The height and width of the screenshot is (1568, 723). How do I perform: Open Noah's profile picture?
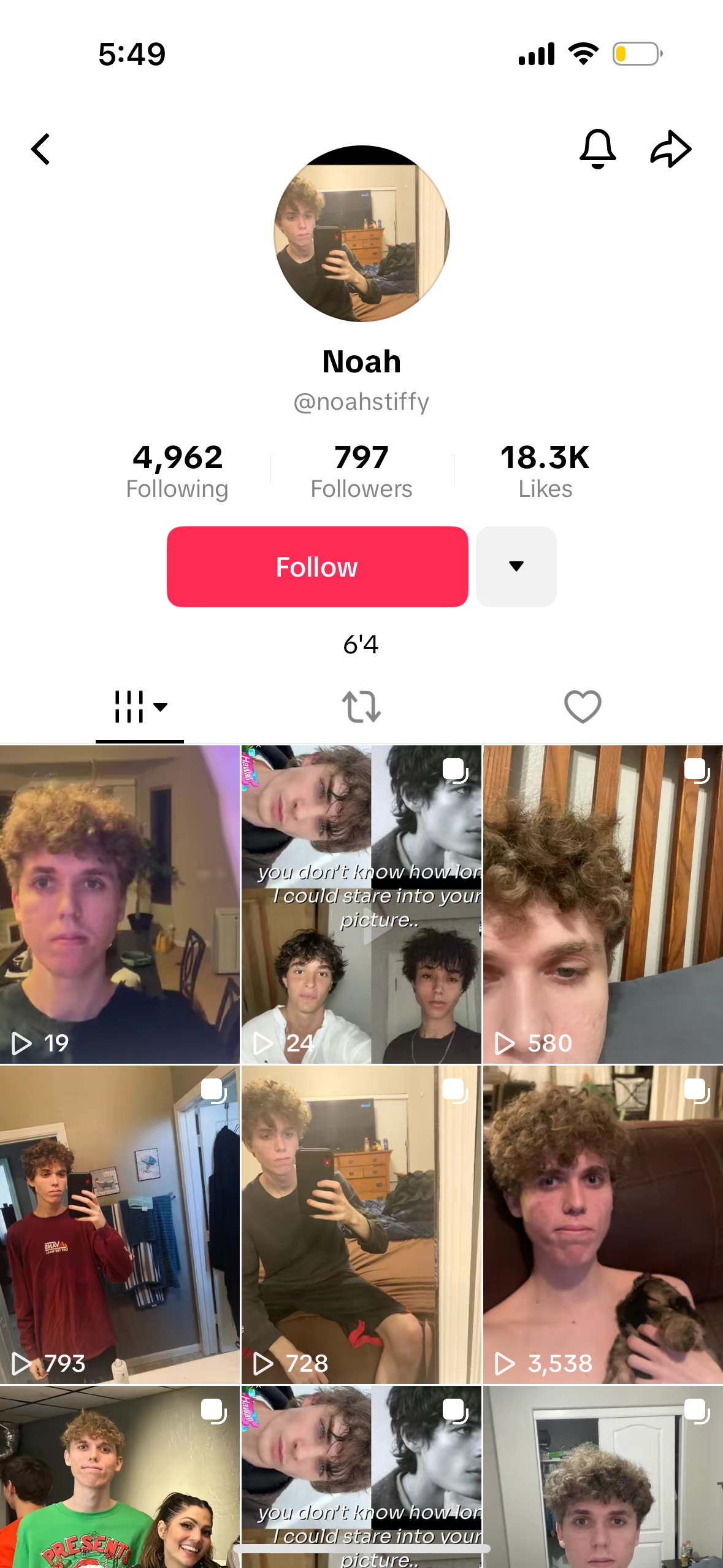click(x=361, y=234)
